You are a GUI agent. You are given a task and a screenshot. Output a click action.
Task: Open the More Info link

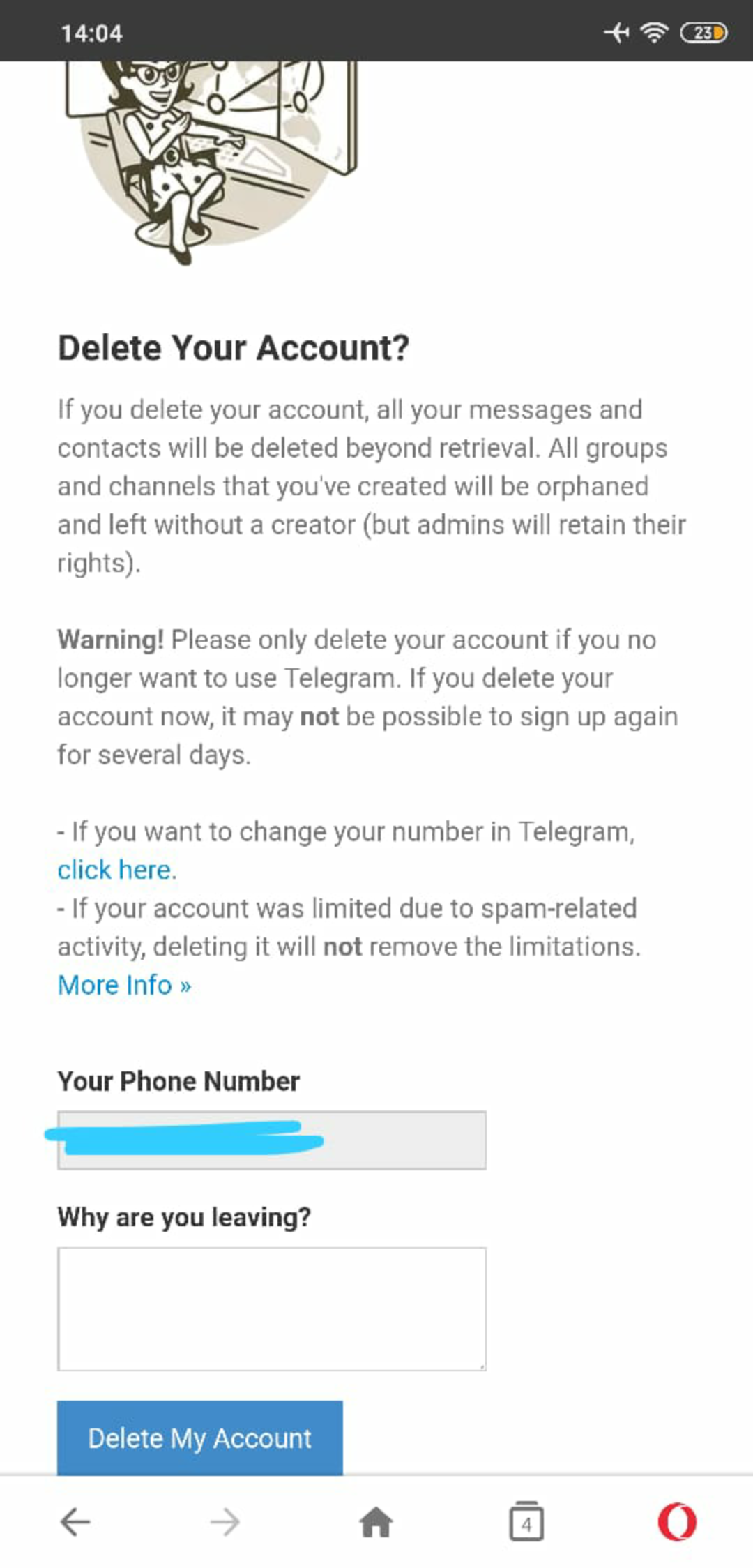pos(123,985)
